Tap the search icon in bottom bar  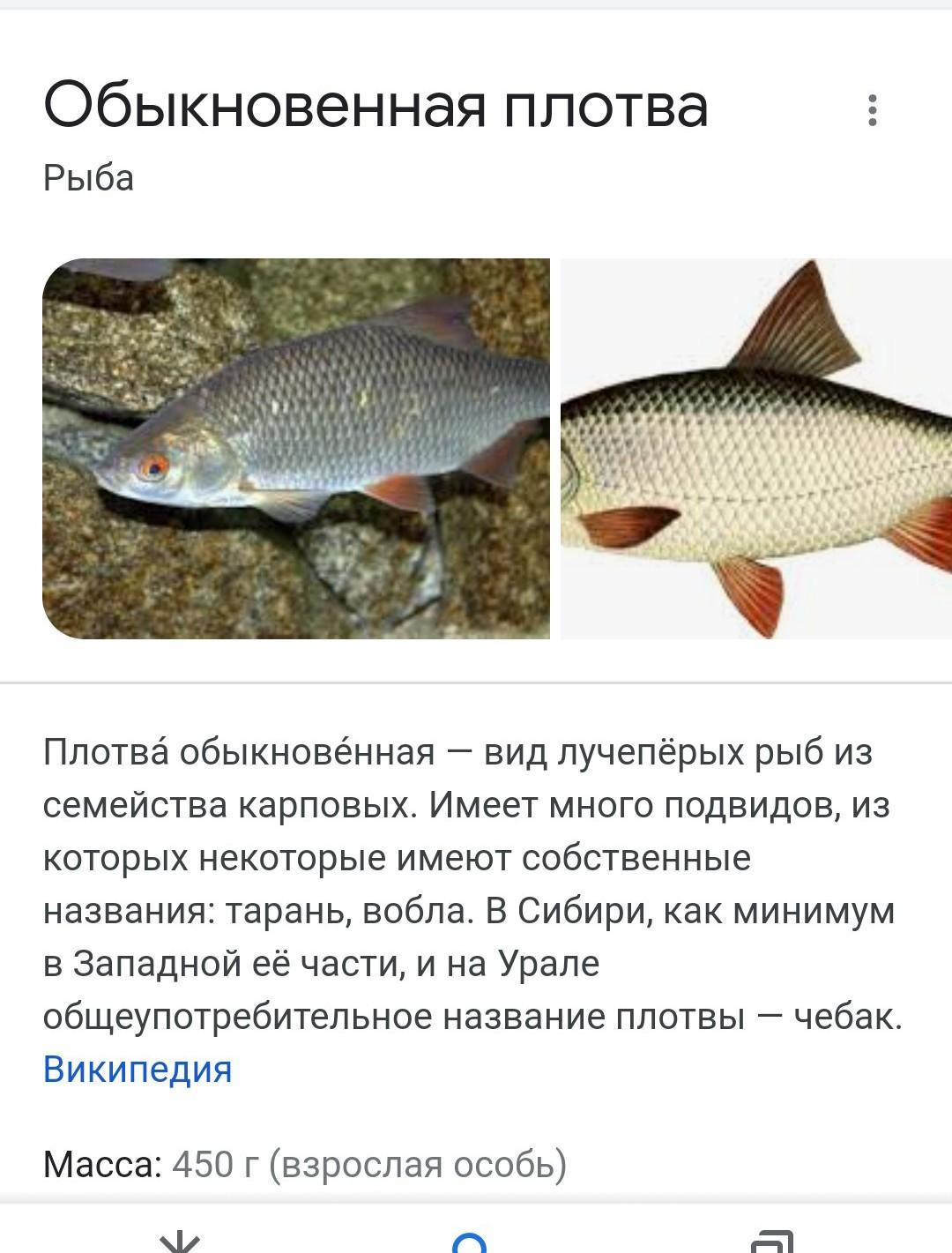coord(469,1242)
